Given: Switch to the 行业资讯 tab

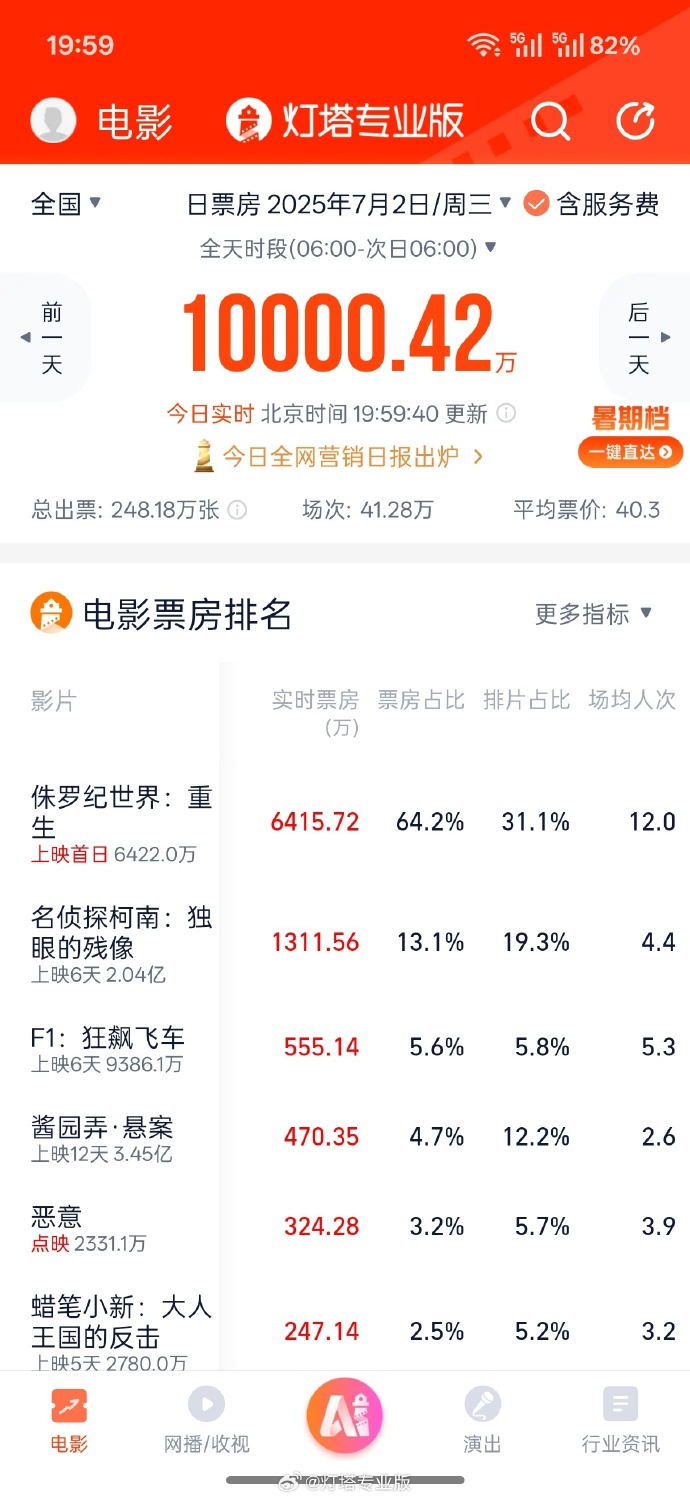Looking at the screenshot, I should 620,1420.
